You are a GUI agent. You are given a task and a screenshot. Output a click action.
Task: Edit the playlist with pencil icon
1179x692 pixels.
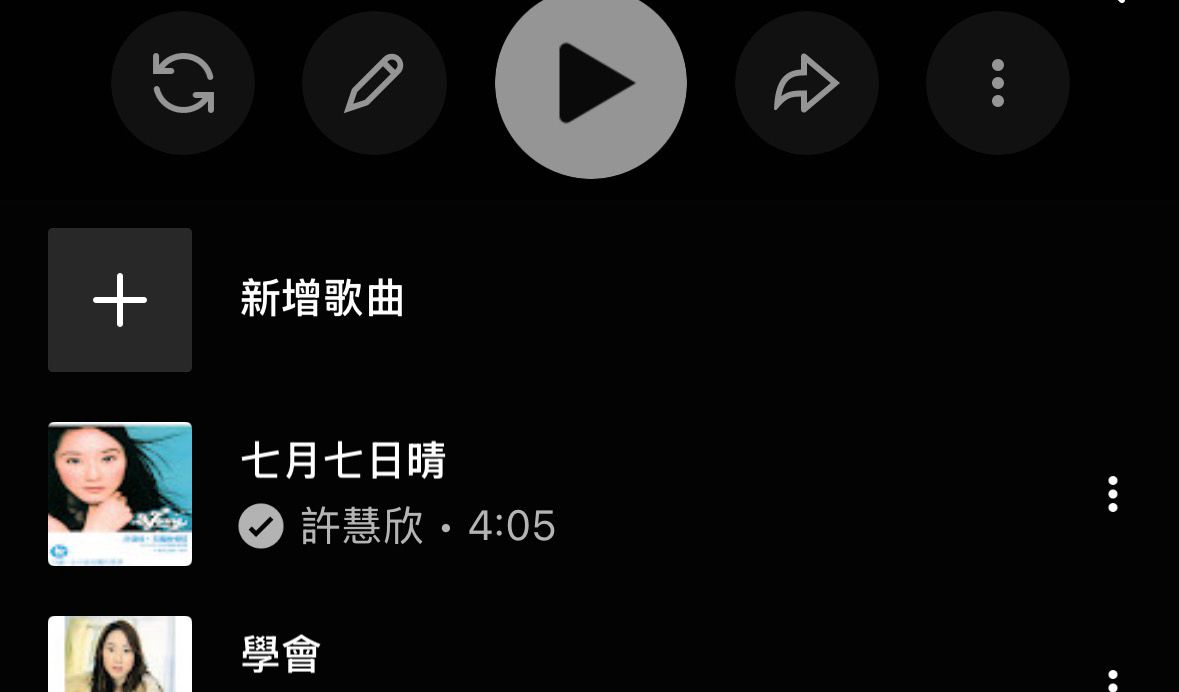[374, 83]
